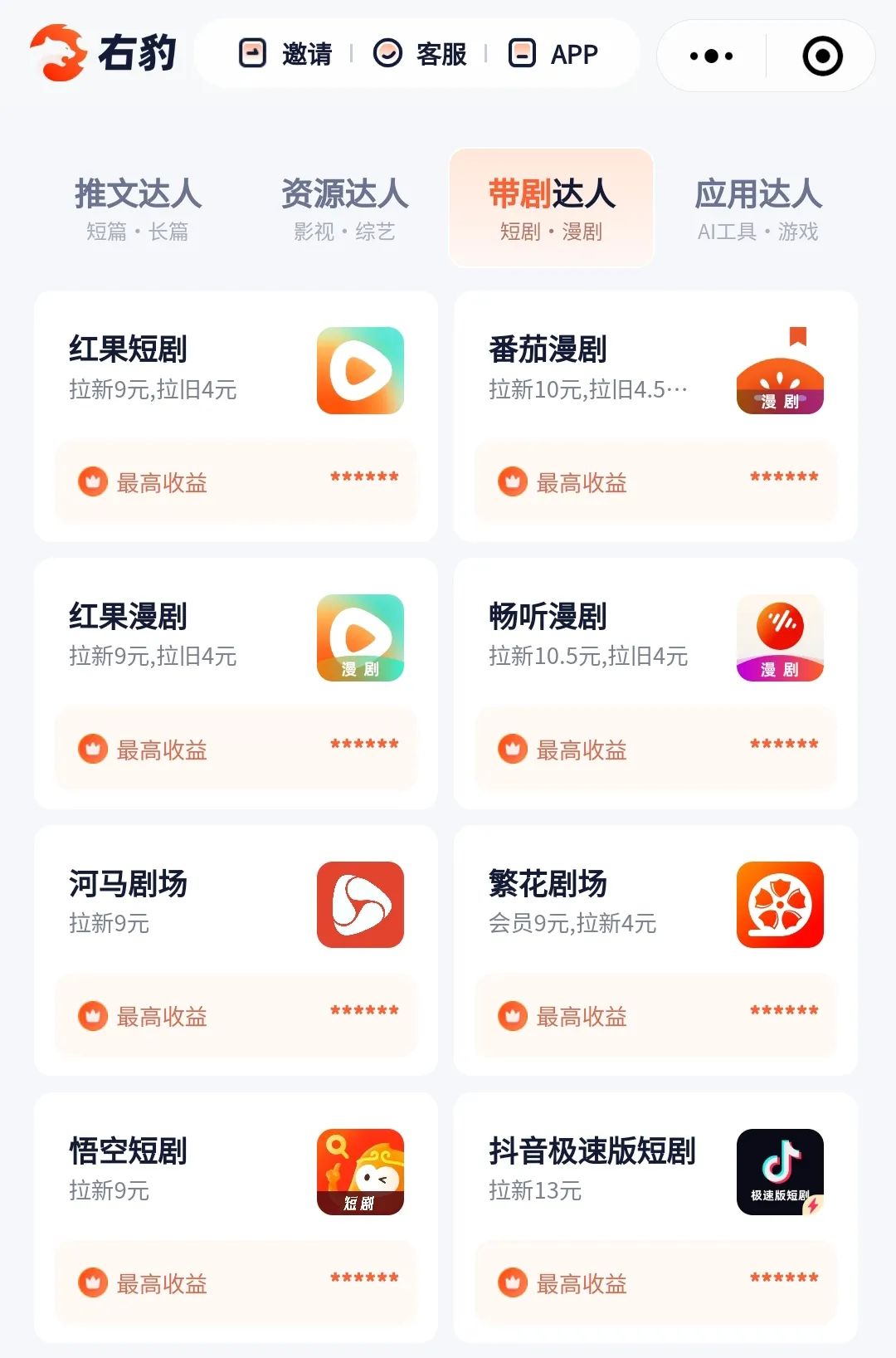Switch to the 资源达人 tab
Image resolution: width=896 pixels, height=1358 pixels.
344,208
